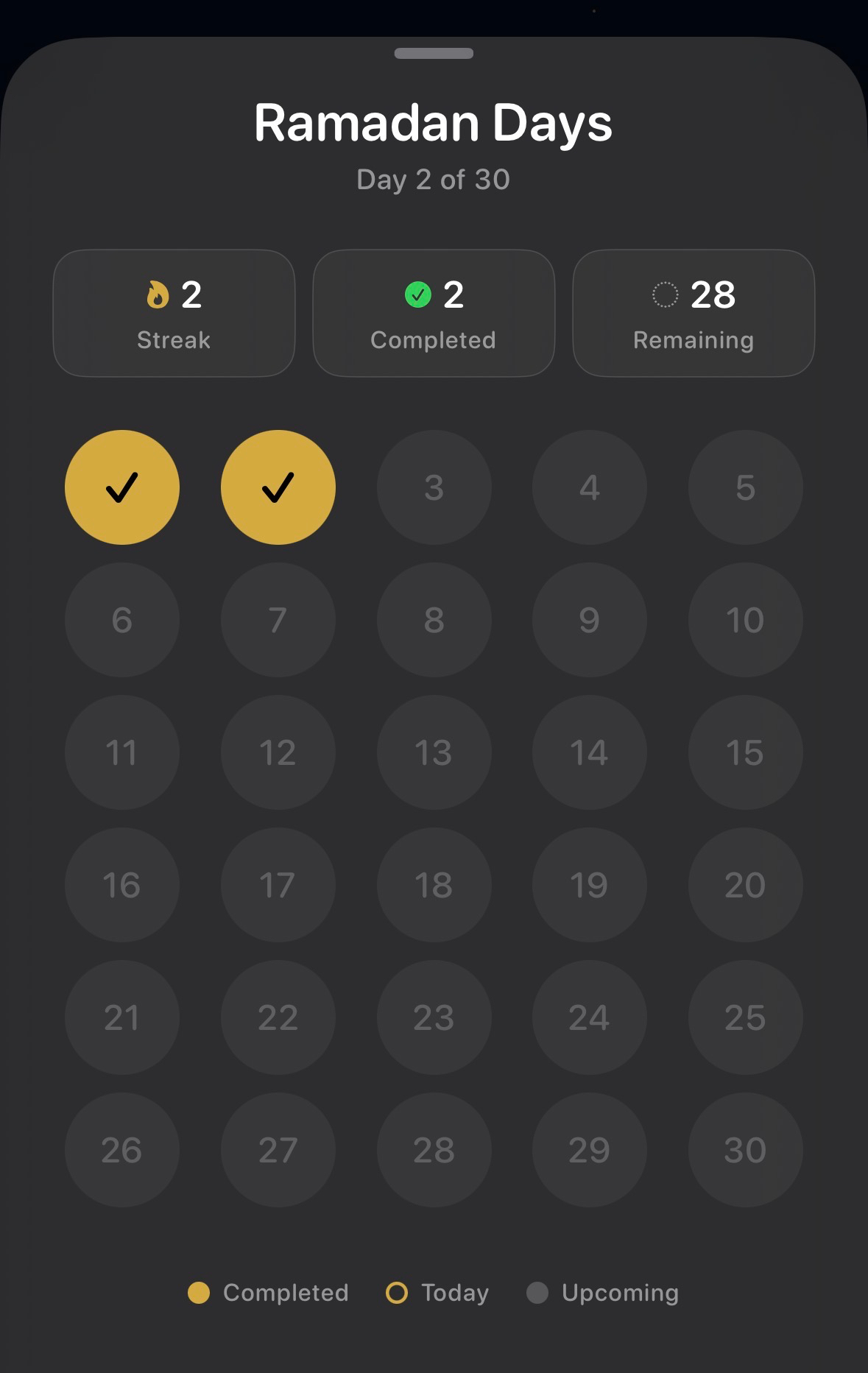Tap day 21 circle
Screen dimensions: 868x1373
(x=122, y=1017)
